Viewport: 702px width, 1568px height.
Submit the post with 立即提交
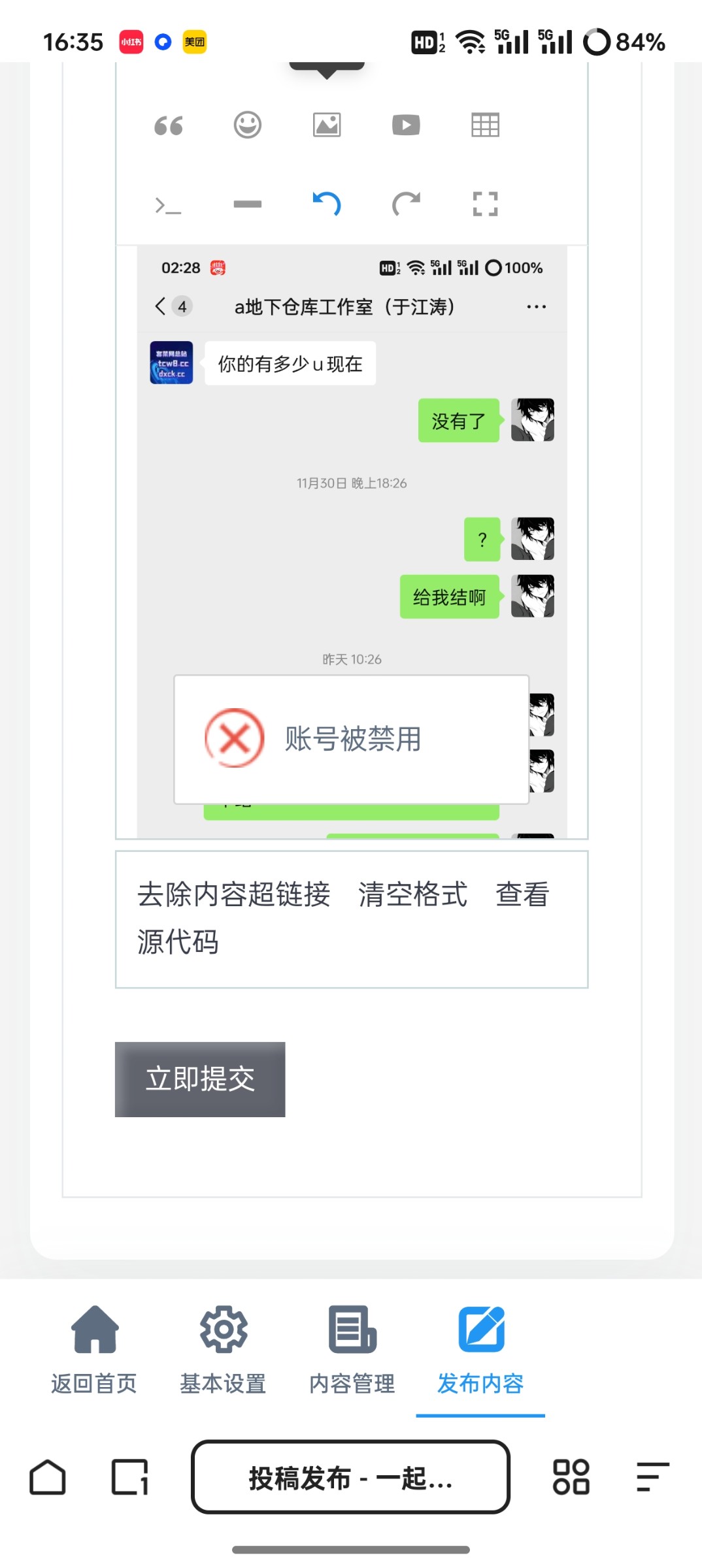click(200, 1079)
